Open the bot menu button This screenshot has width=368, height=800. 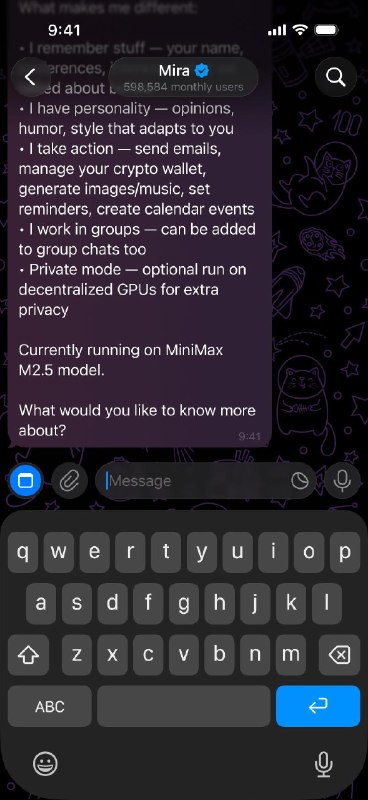25,481
